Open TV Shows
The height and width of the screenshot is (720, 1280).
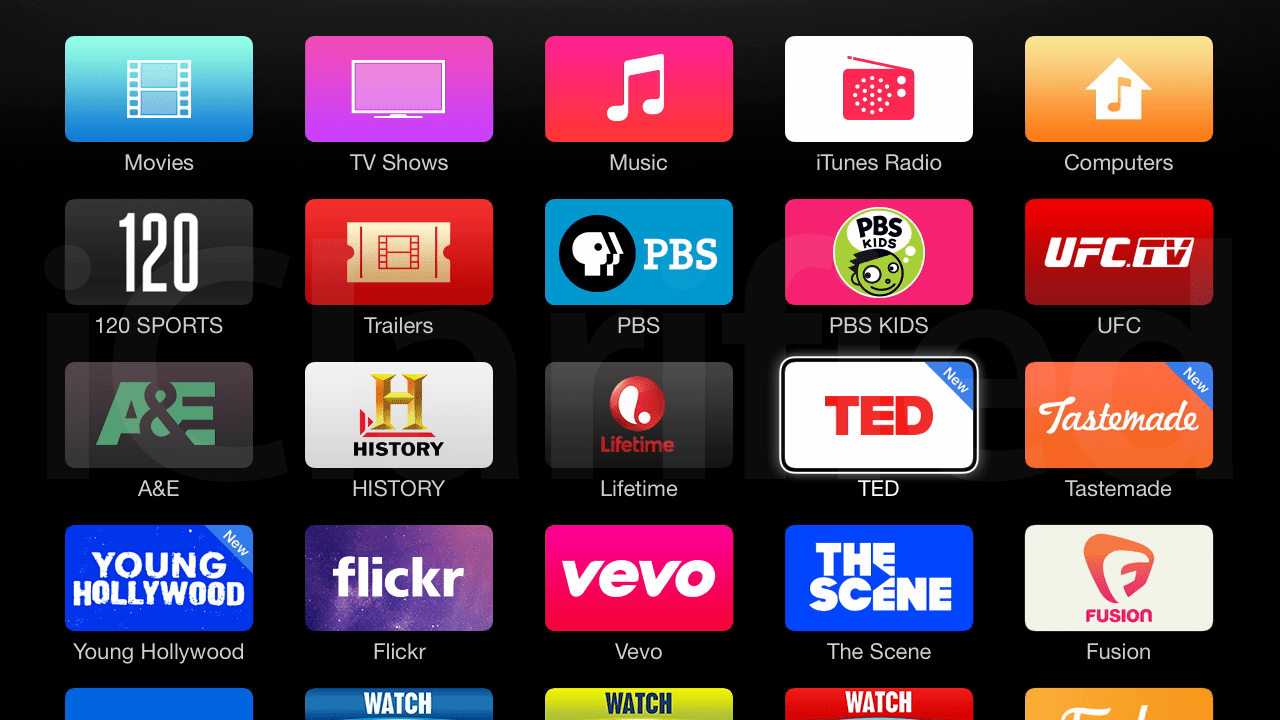tap(399, 89)
